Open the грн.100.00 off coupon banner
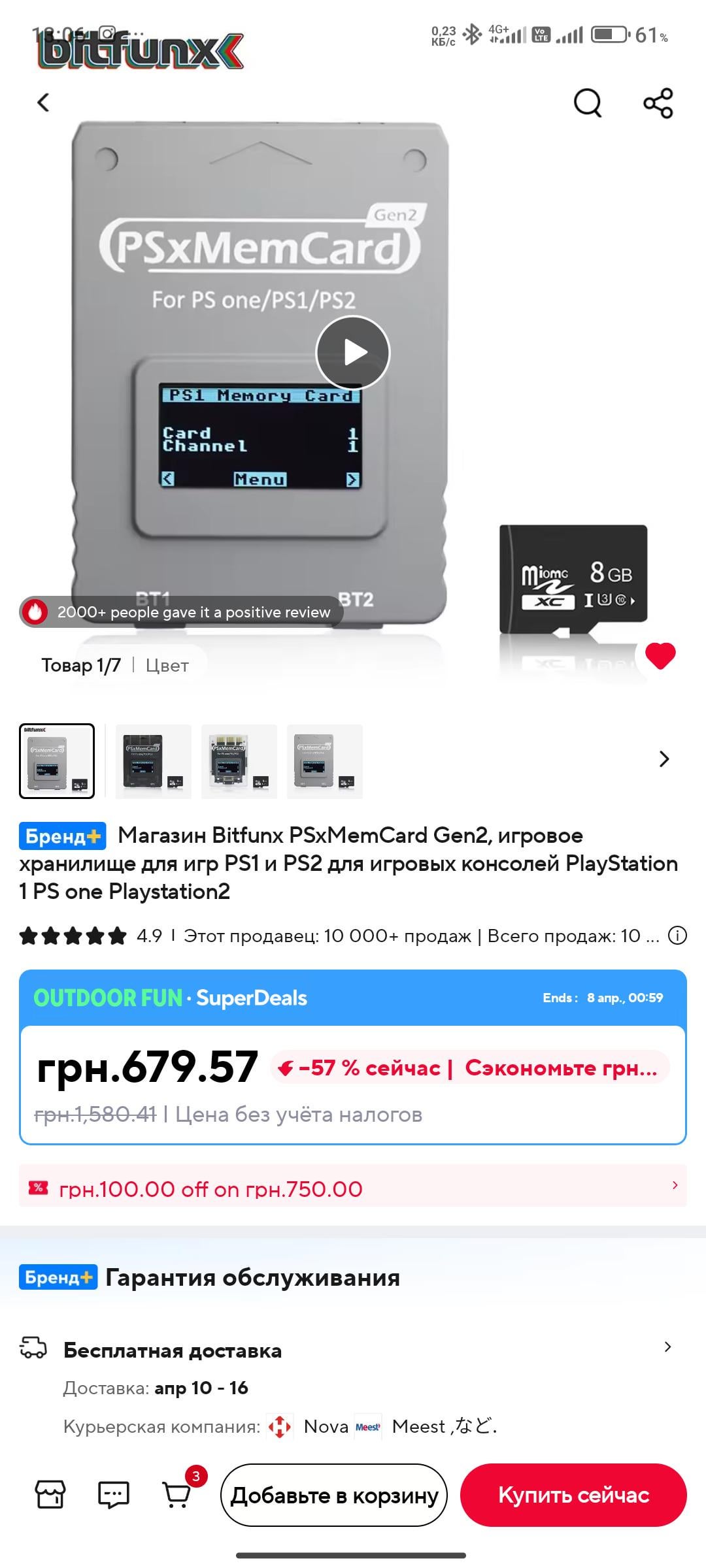The image size is (706, 1568). pyautogui.click(x=353, y=1188)
